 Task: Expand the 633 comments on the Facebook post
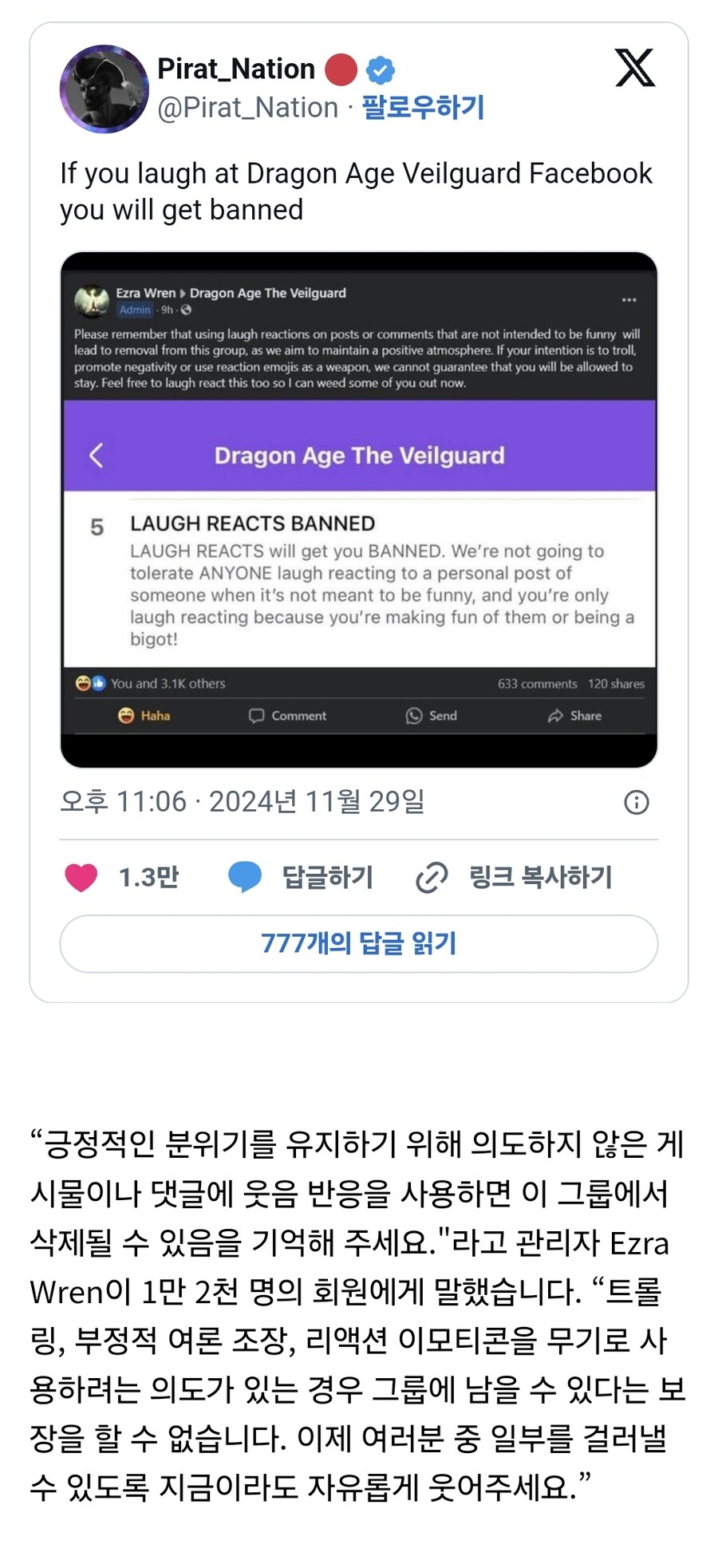(x=537, y=684)
